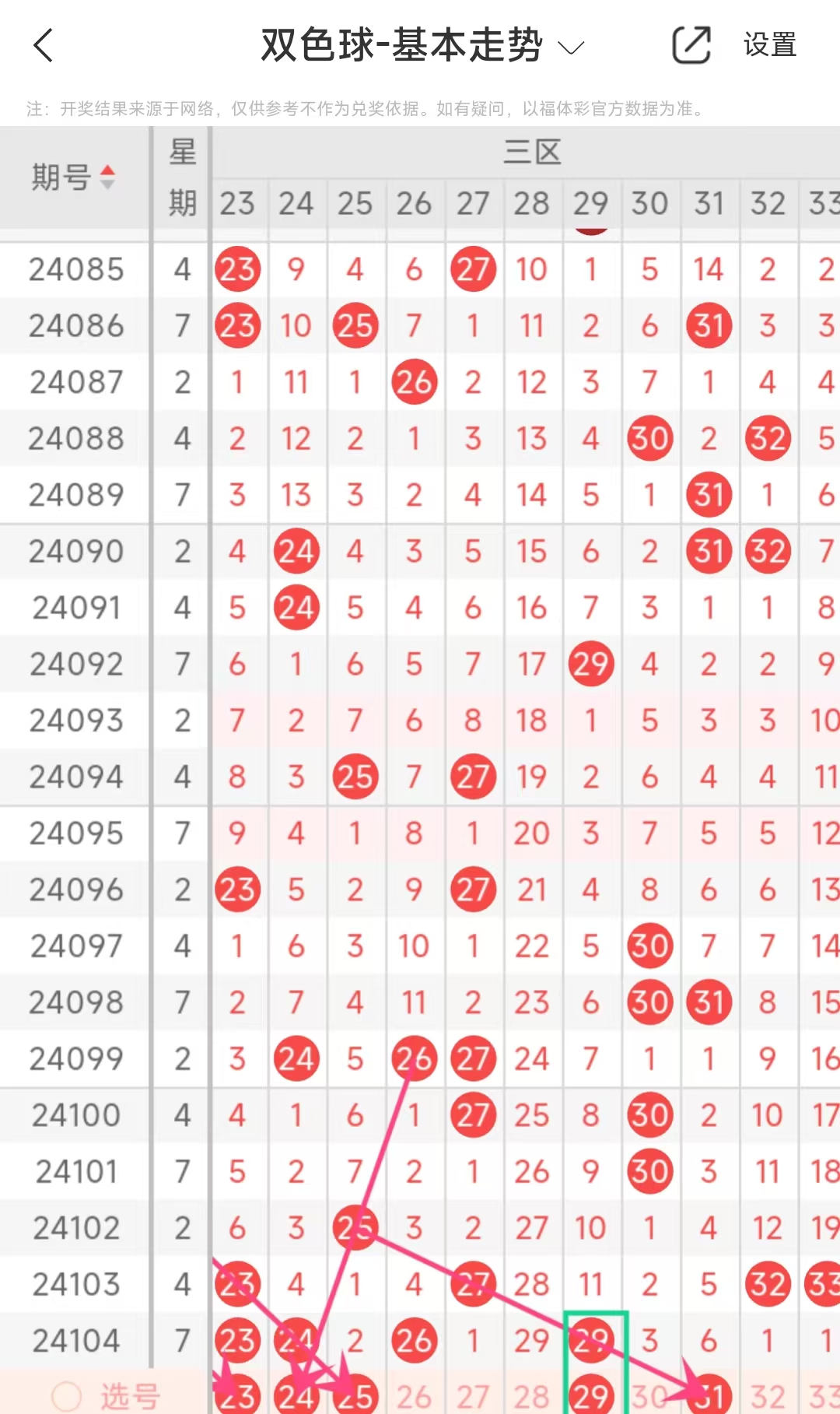Select ball 27 in the 选号 row
The height and width of the screenshot is (1414, 840).
point(473,1396)
